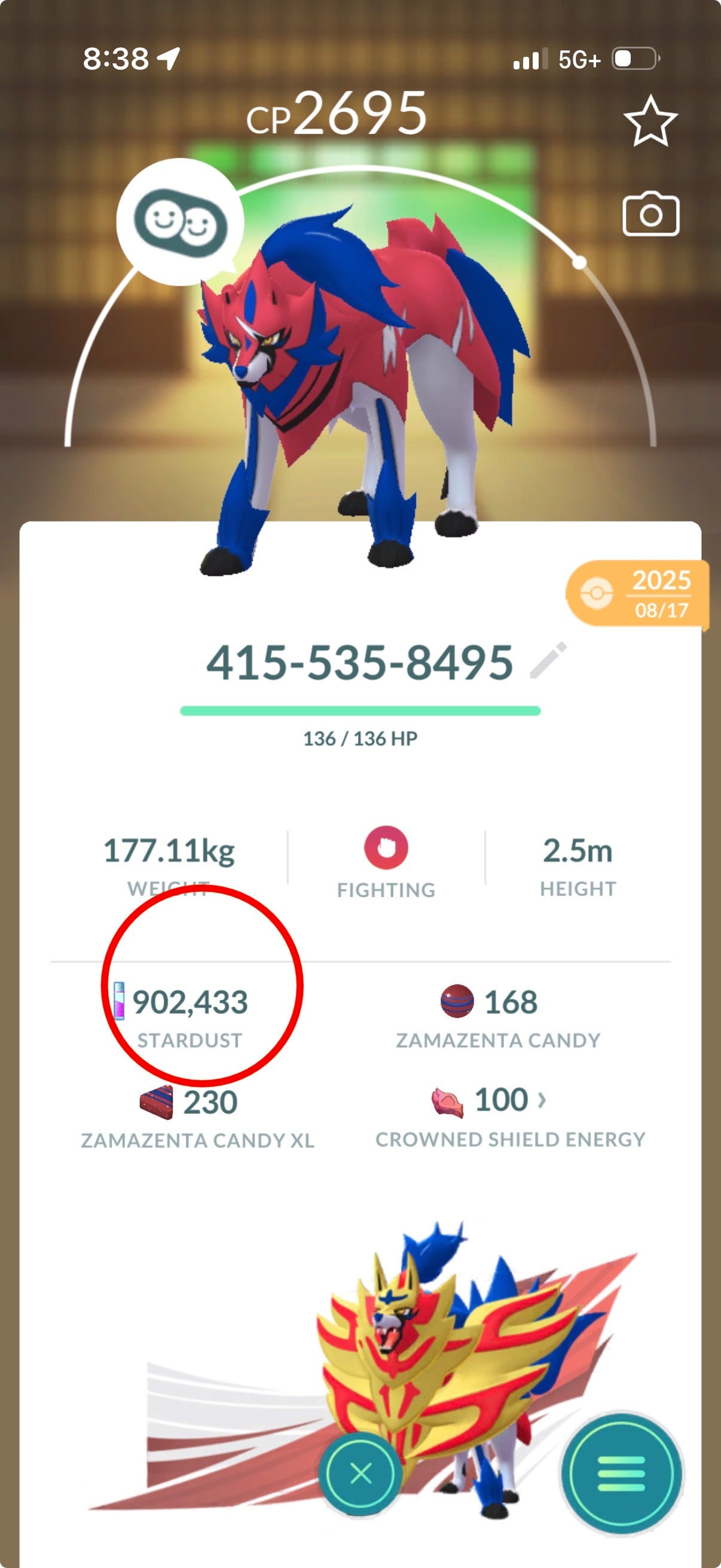Viewport: 721px width, 1568px height.
Task: Edit the nickname with the pencil icon
Action: pyautogui.click(x=548, y=660)
